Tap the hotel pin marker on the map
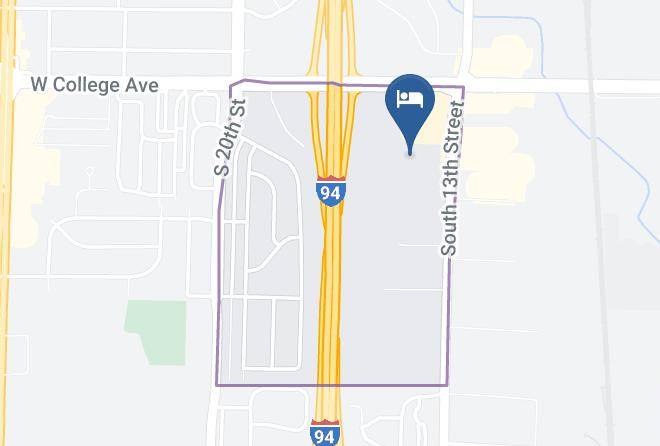The image size is (660, 446). 409,103
